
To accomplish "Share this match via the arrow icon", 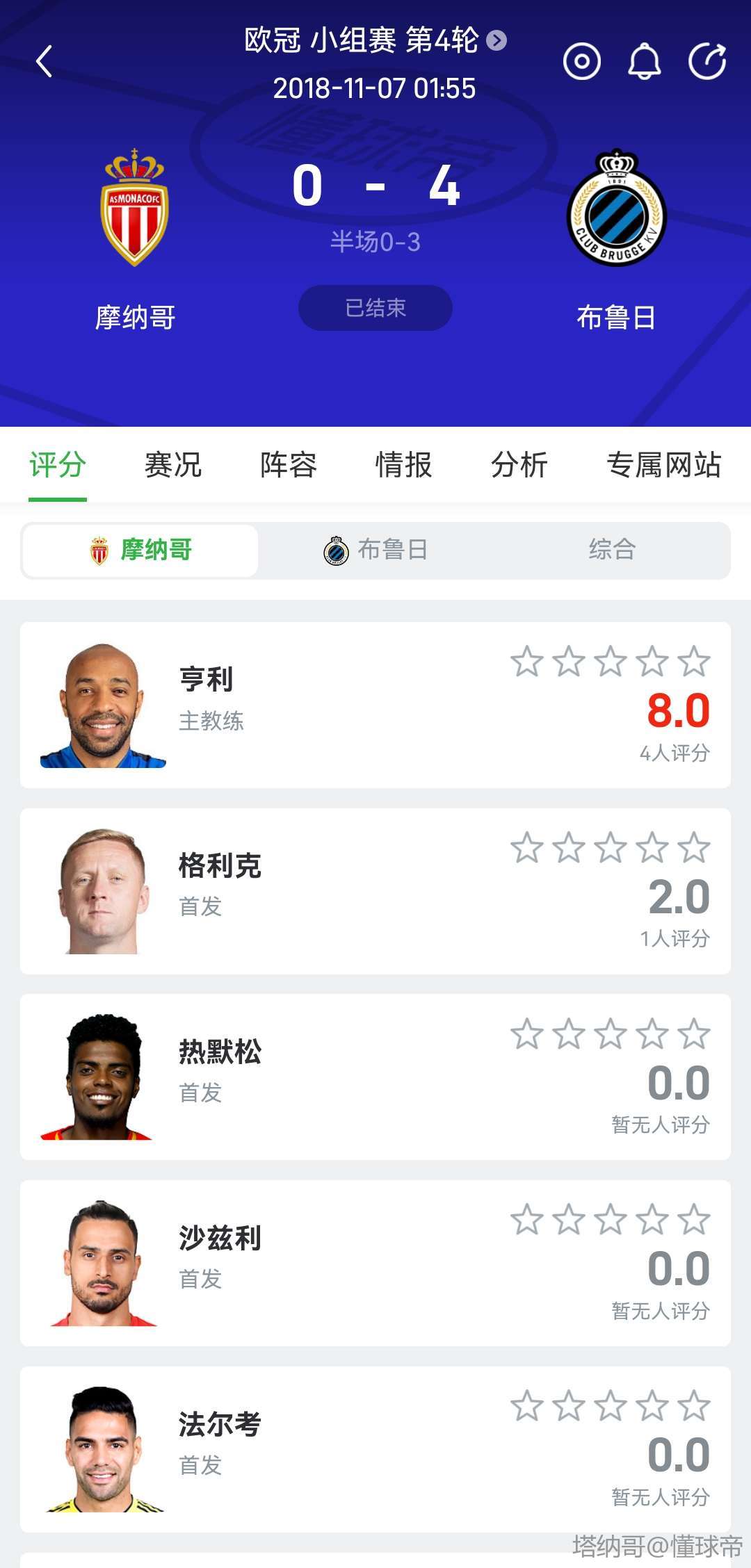I will coord(707,61).
